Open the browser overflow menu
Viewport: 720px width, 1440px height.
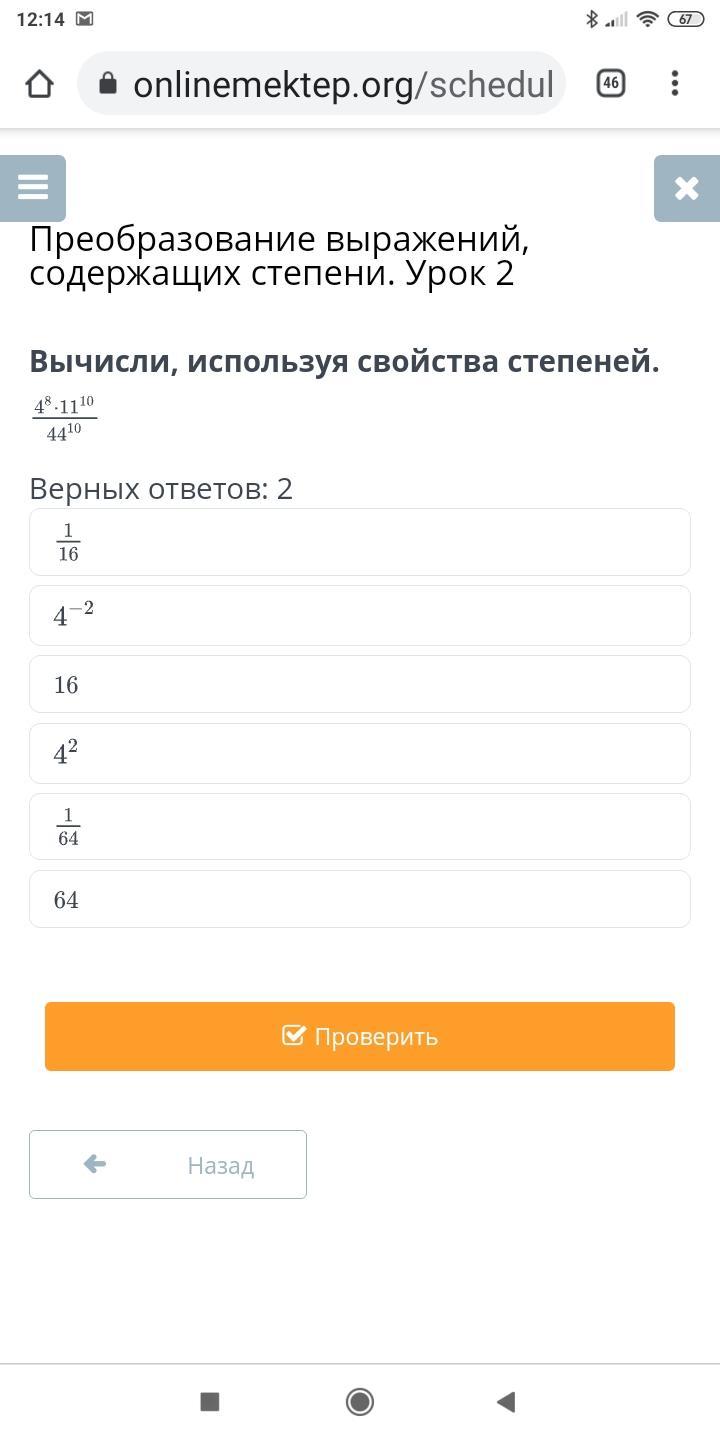tap(675, 84)
